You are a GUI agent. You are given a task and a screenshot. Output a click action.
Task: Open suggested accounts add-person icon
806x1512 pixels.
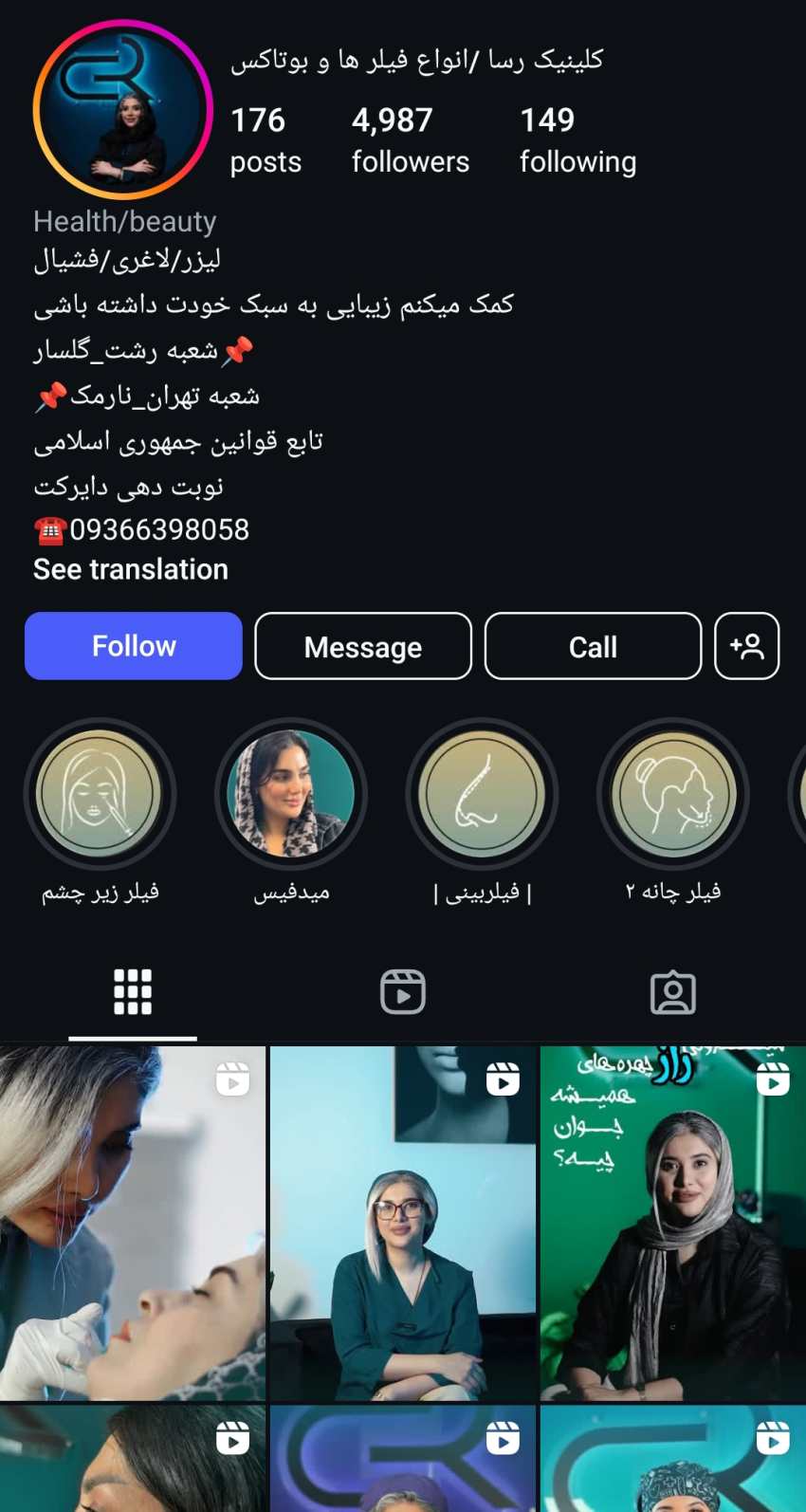pyautogui.click(x=747, y=646)
